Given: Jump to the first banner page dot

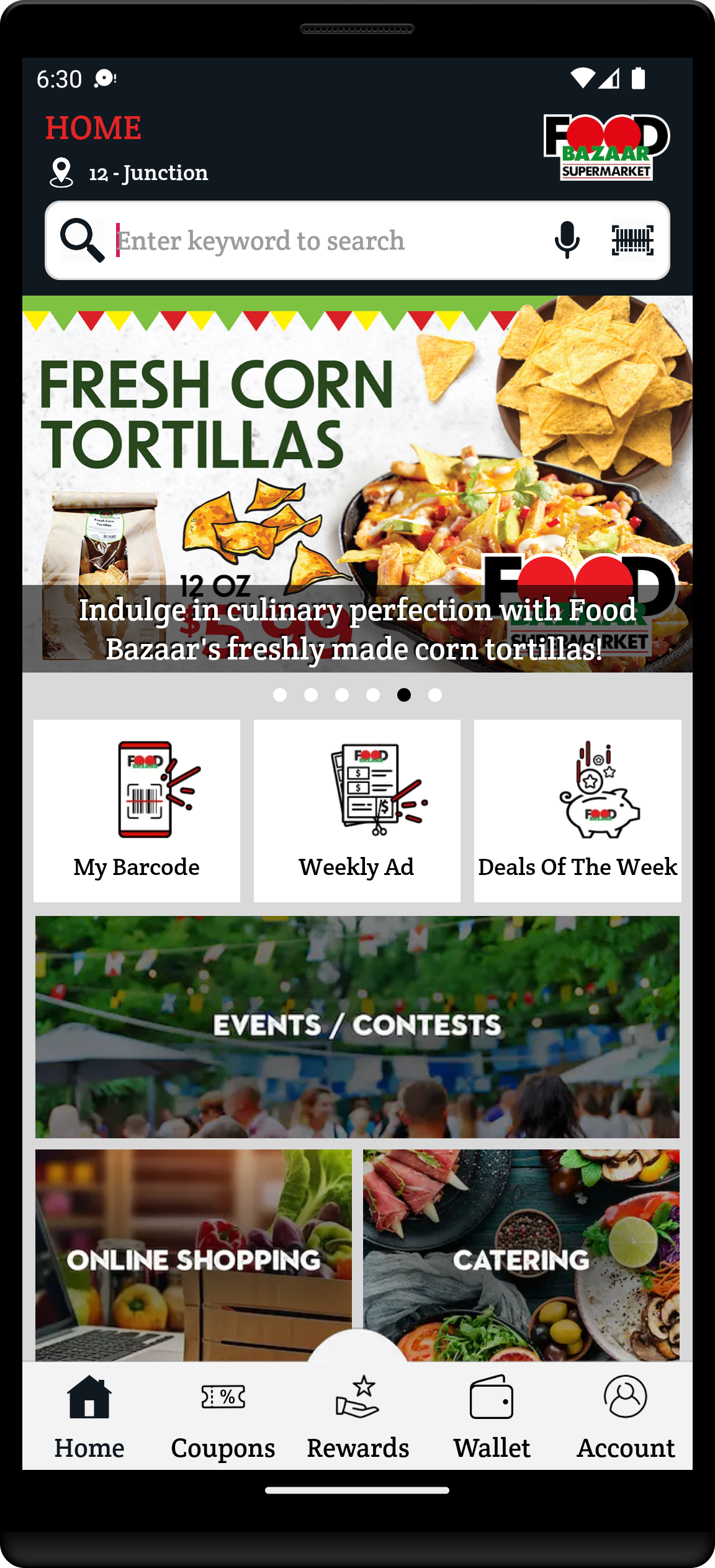Looking at the screenshot, I should pyautogui.click(x=280, y=695).
